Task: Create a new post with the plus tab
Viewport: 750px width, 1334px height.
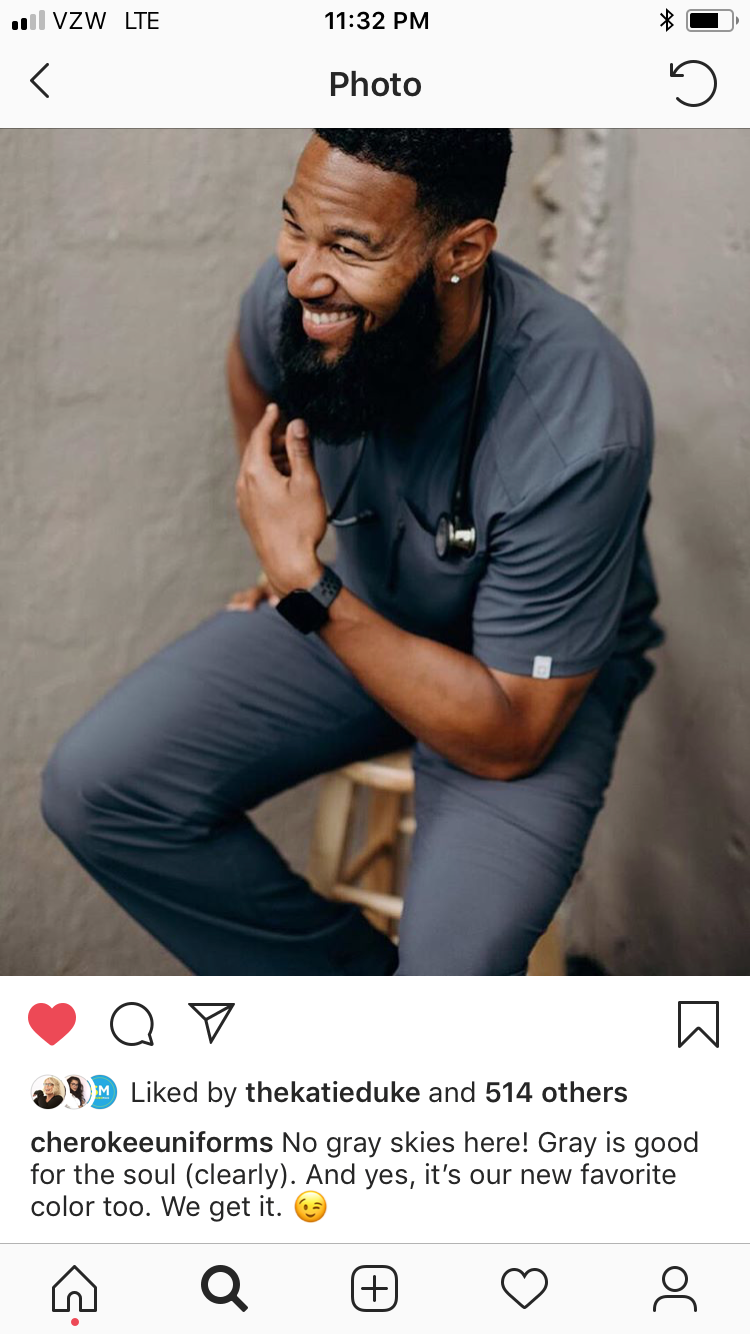Action: [375, 1288]
